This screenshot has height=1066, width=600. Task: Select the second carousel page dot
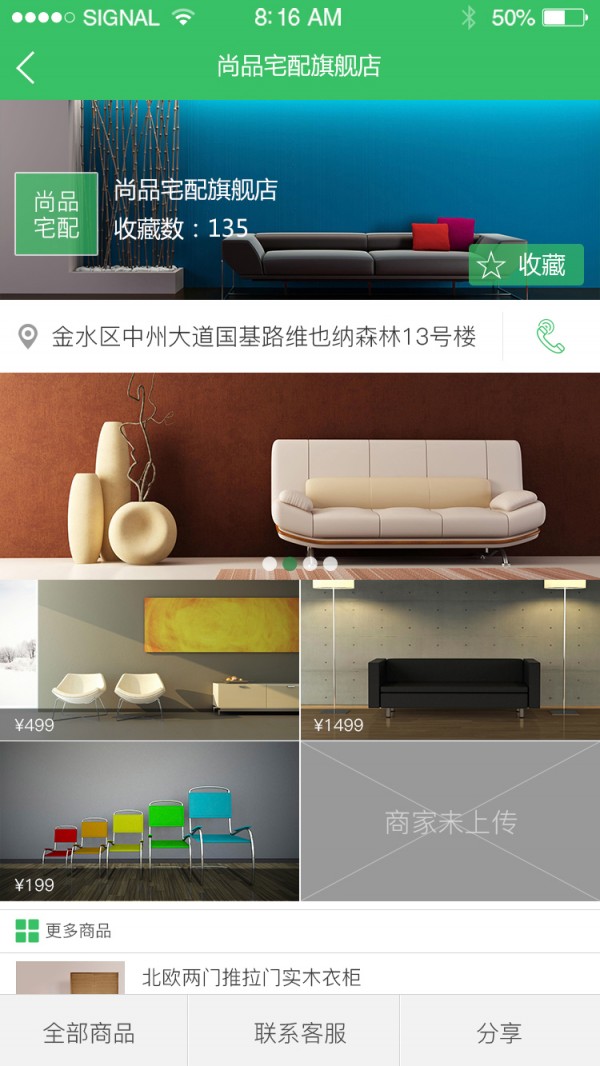290,564
